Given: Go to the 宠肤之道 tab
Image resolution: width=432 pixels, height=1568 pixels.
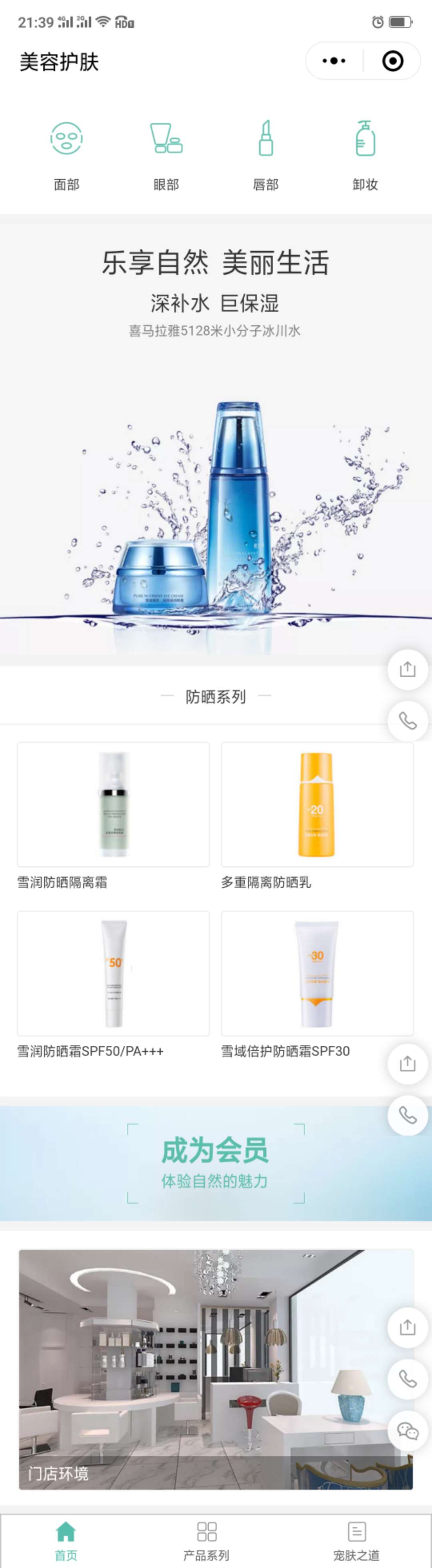Looking at the screenshot, I should (356, 1540).
